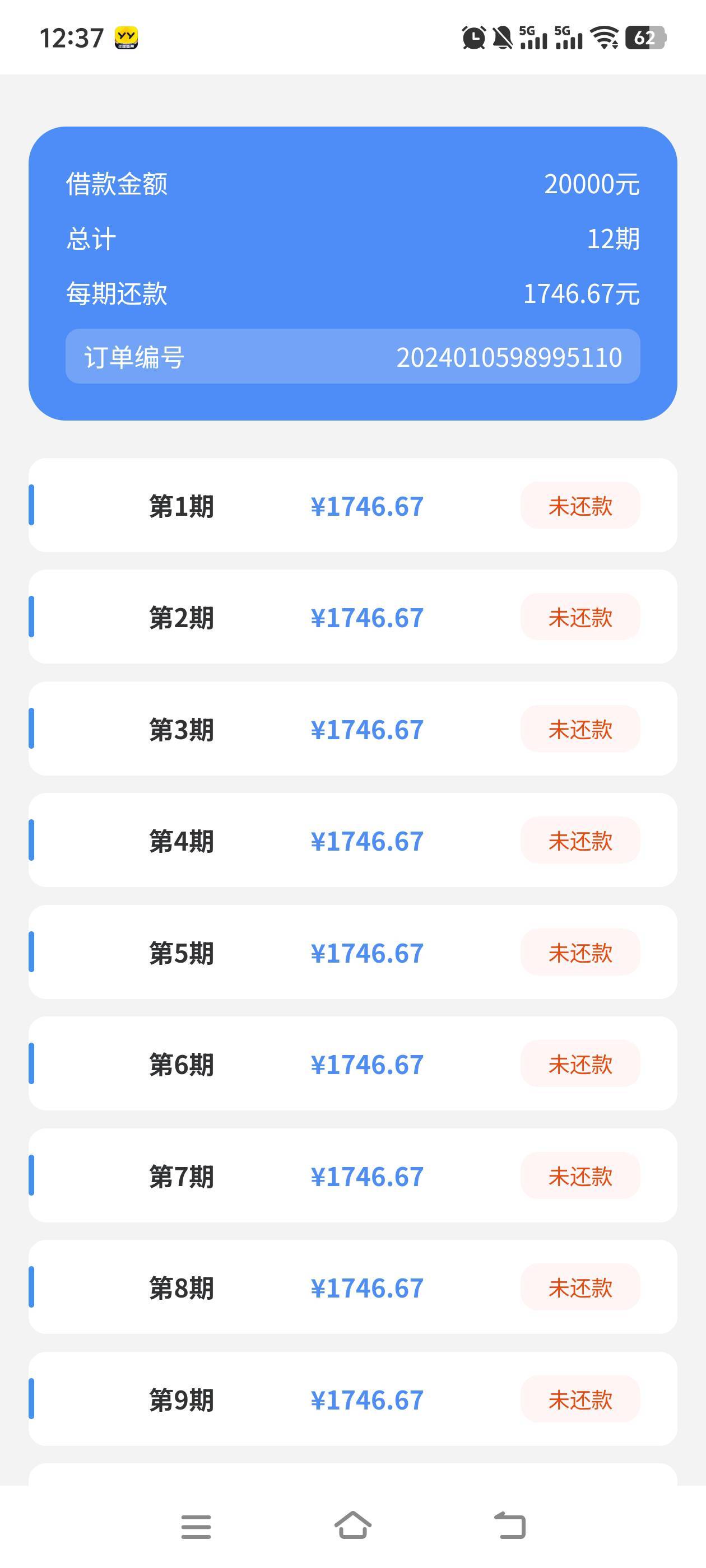Tap 第4期's 未还款 button
Screen dimensions: 706x1568
tap(580, 841)
